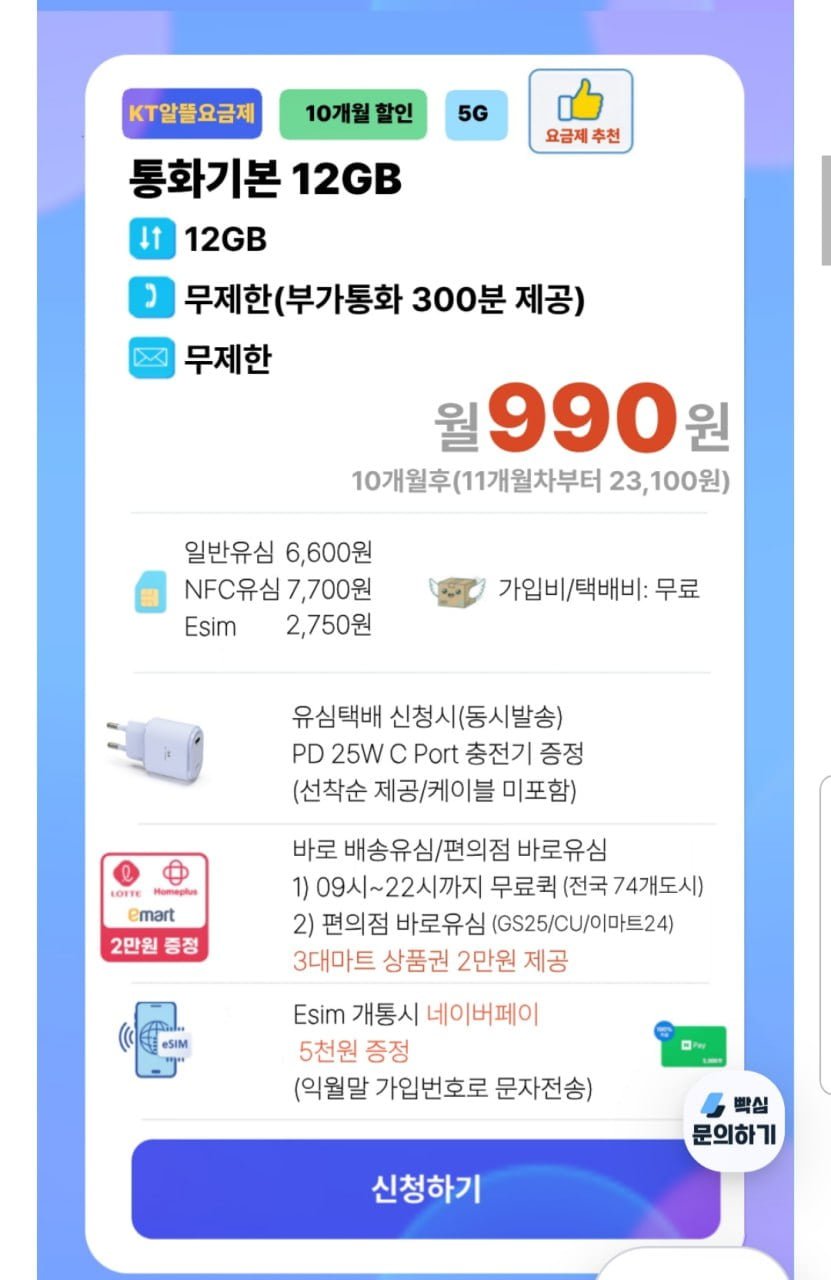Tap the 신청하기 button
831x1280 pixels.
tap(426, 1188)
